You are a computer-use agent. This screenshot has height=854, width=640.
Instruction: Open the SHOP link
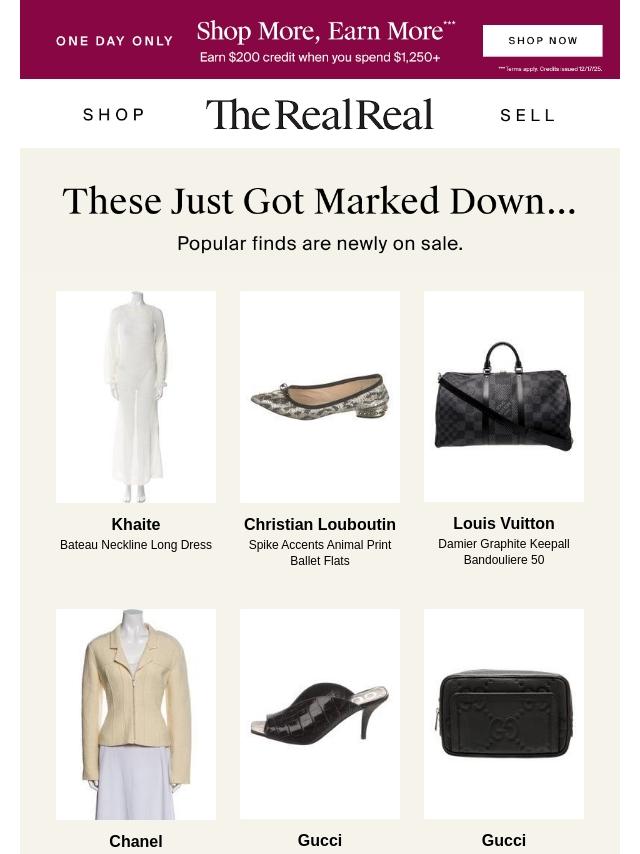pos(114,115)
